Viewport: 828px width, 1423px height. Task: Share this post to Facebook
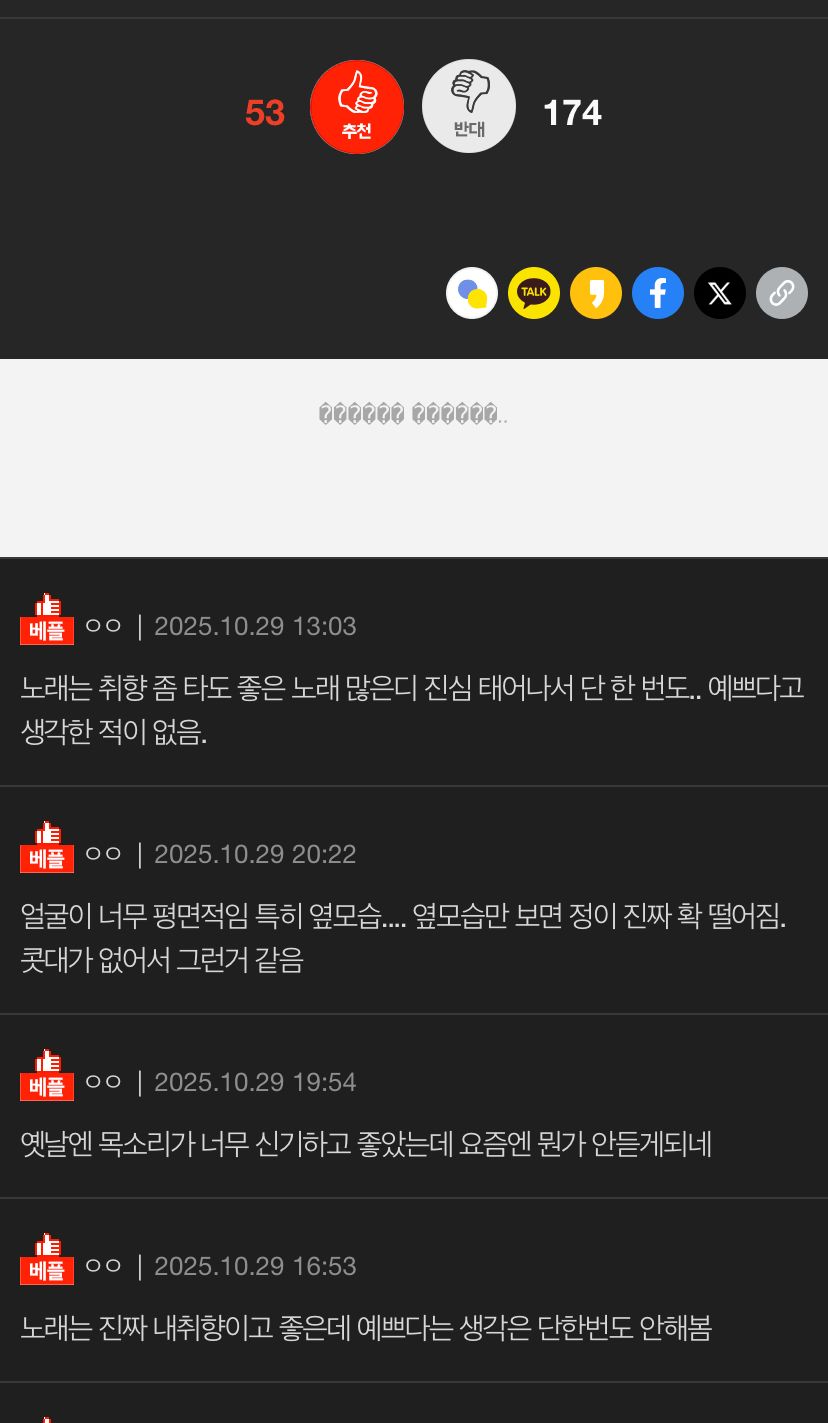[658, 293]
